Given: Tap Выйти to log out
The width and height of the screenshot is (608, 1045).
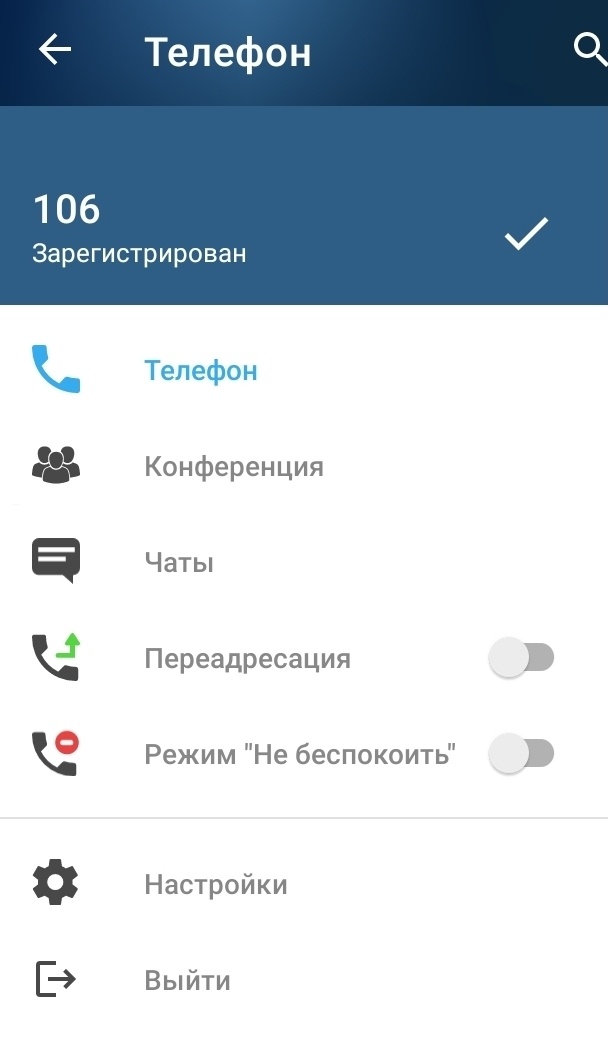Looking at the screenshot, I should (187, 980).
